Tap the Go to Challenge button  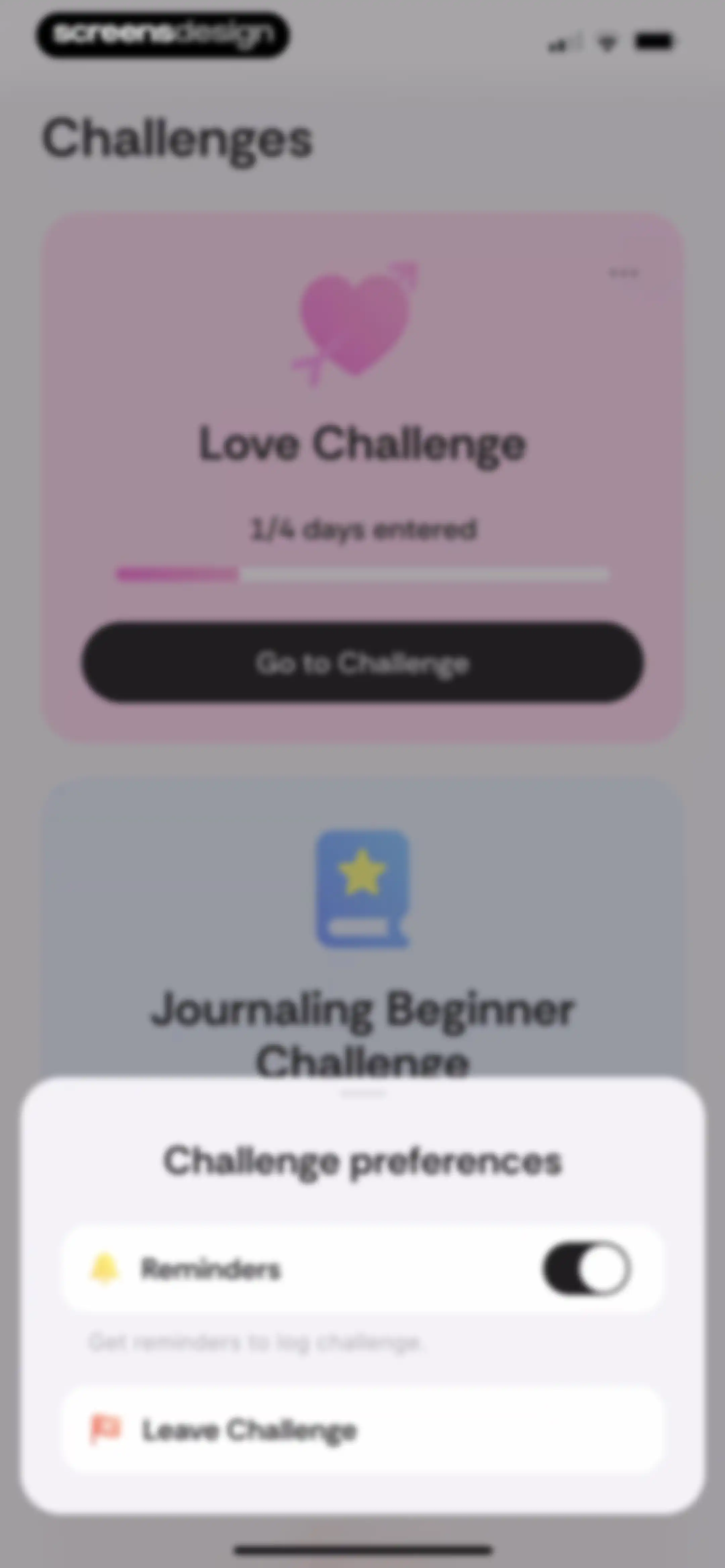pyautogui.click(x=362, y=662)
